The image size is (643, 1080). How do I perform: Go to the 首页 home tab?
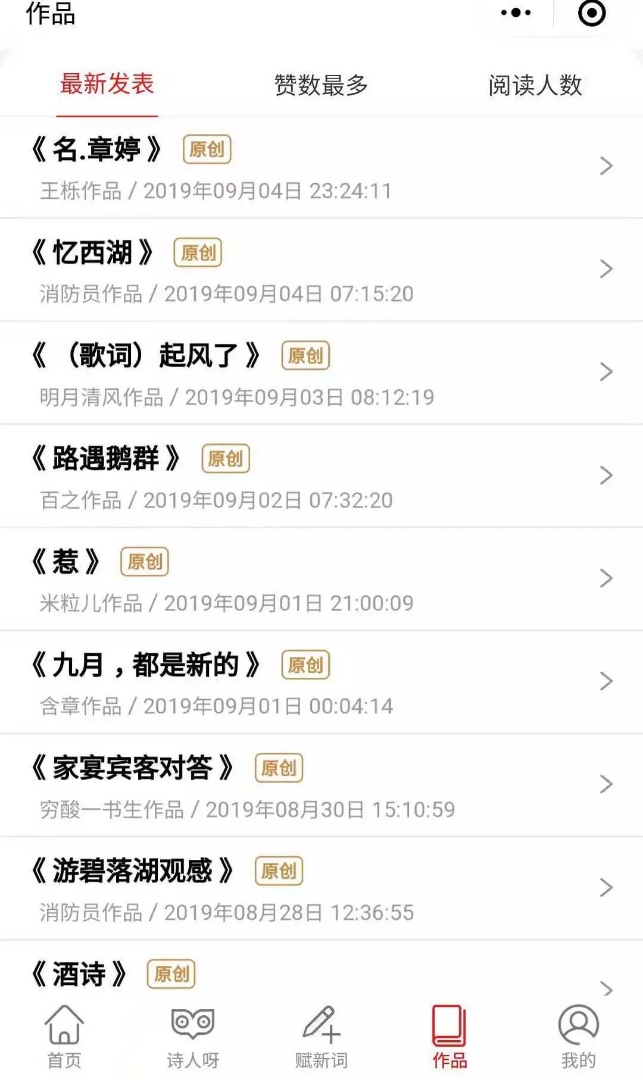coord(64,1037)
